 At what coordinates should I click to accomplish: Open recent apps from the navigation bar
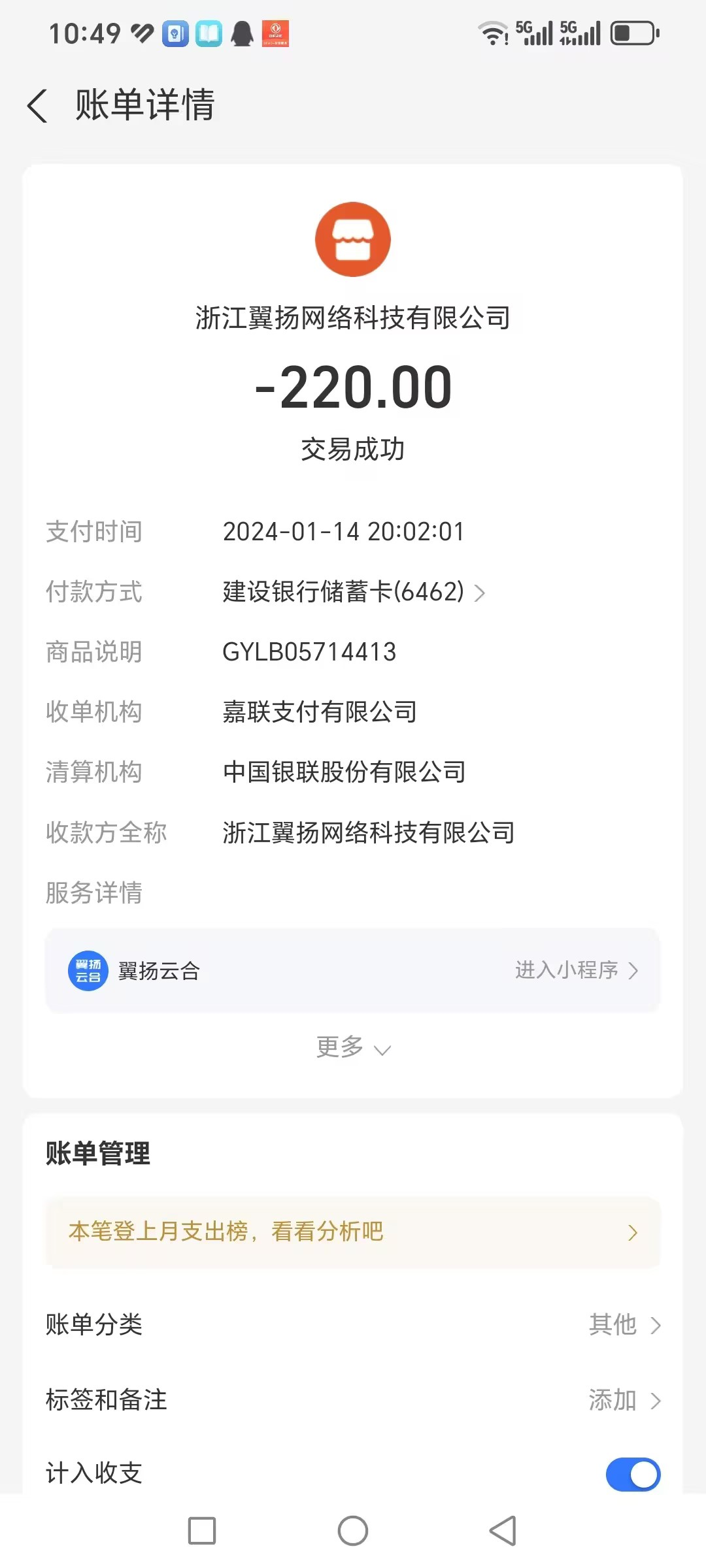pyautogui.click(x=202, y=1531)
